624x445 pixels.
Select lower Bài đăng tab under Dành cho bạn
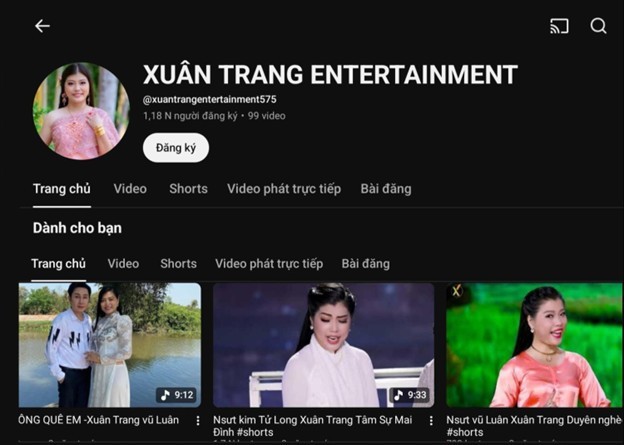(x=365, y=264)
